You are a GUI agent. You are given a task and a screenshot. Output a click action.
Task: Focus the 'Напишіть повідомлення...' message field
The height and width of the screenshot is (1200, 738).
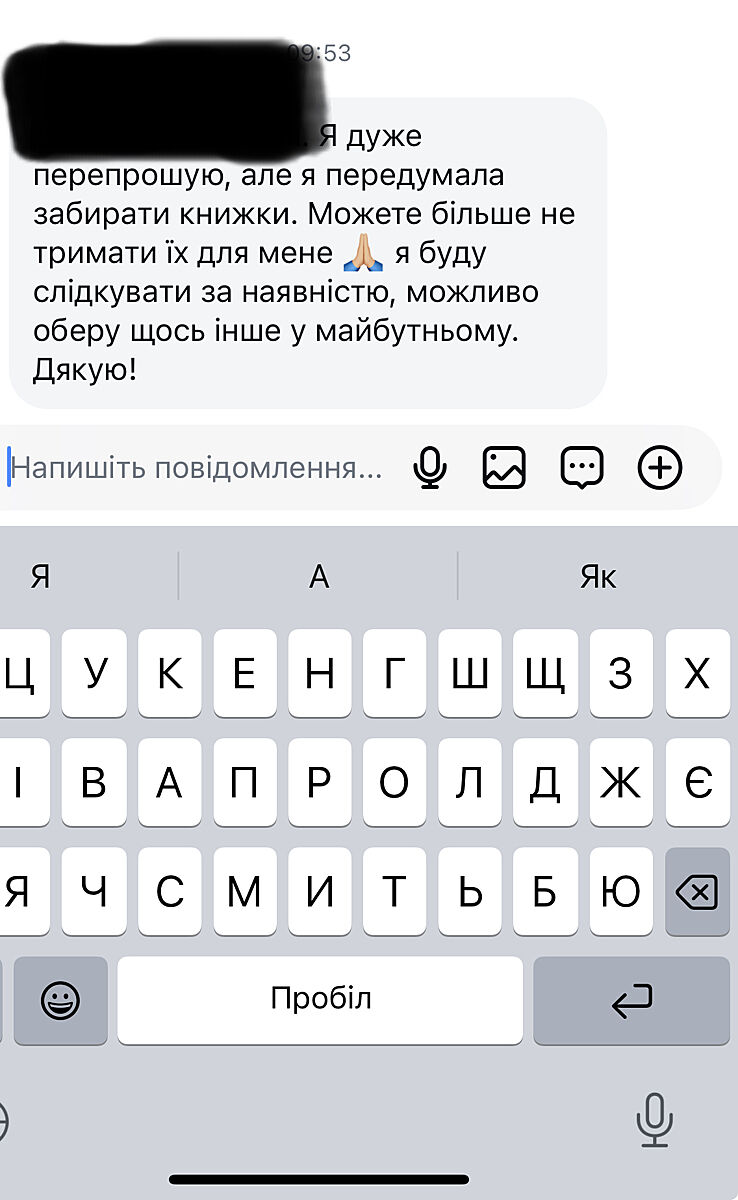(x=200, y=468)
